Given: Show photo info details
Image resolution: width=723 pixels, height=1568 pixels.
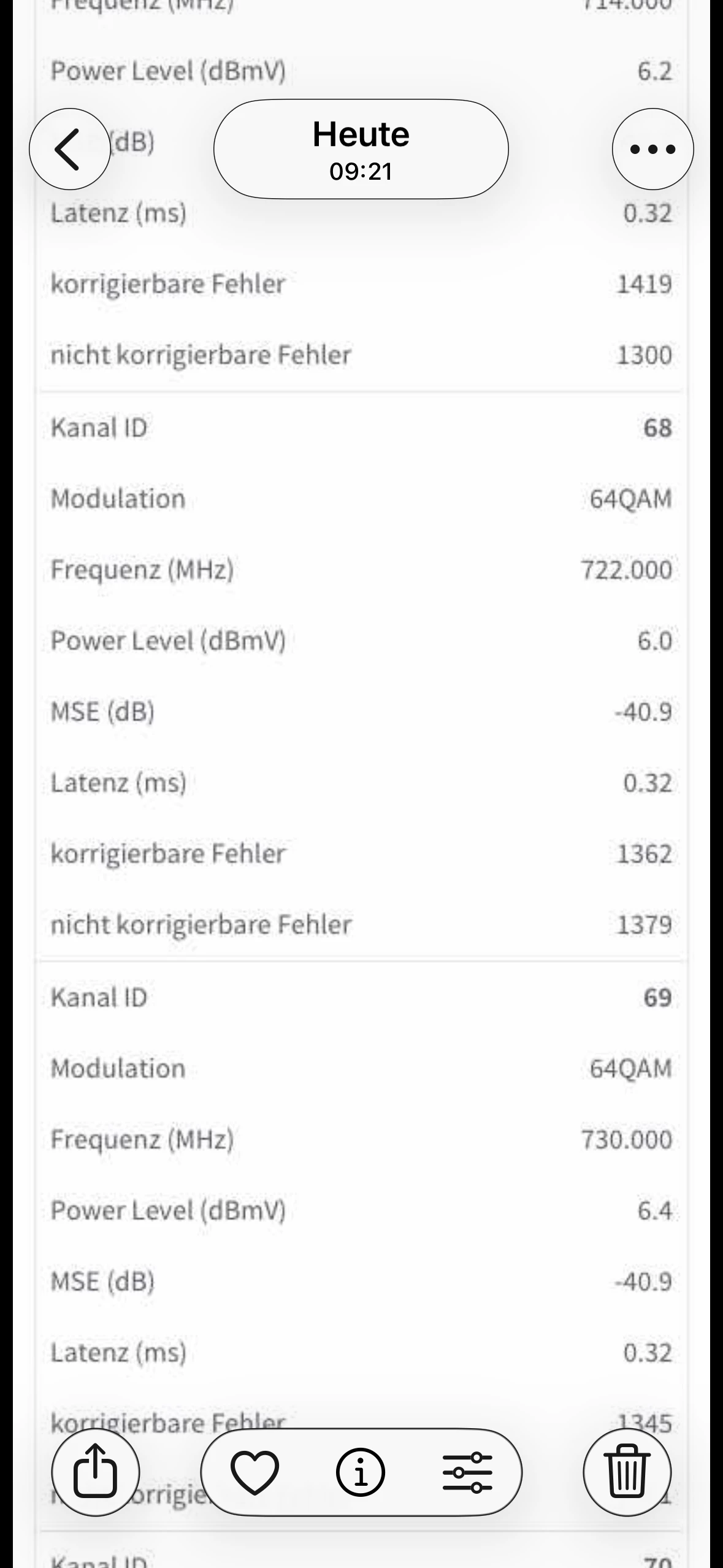Looking at the screenshot, I should pos(361,1472).
